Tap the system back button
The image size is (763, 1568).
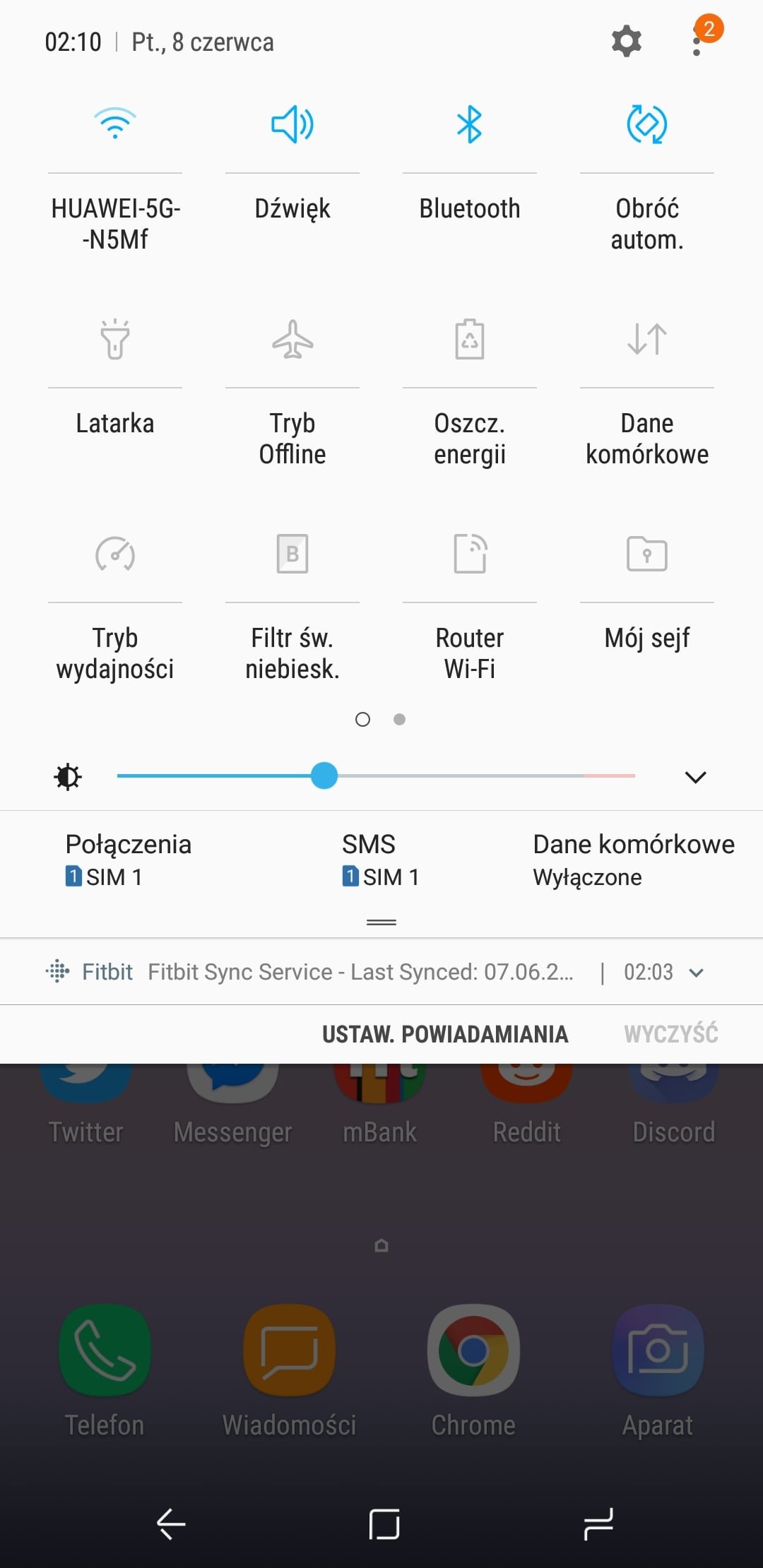[x=171, y=1524]
